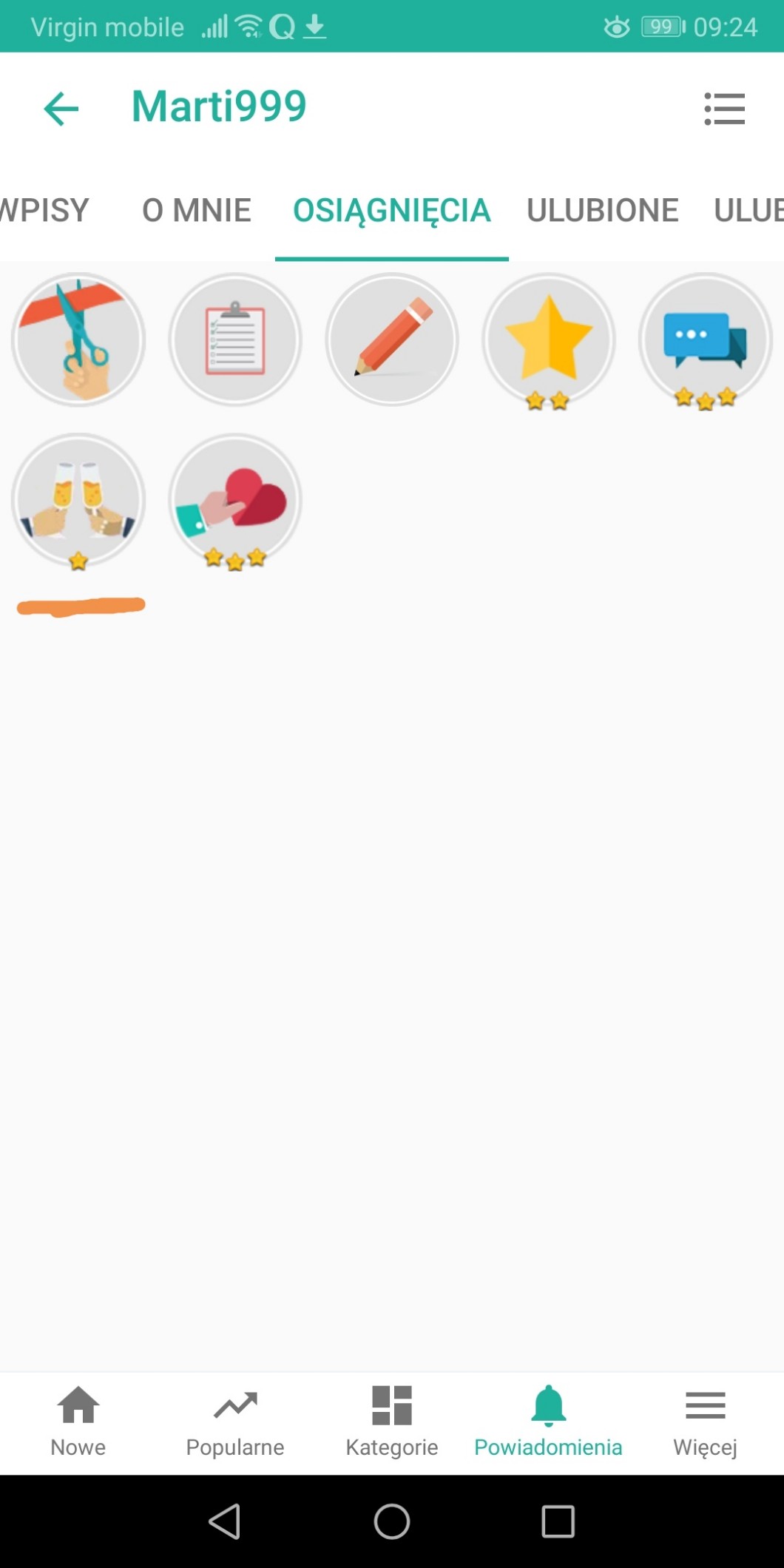
Task: View the big star achievement badge
Action: pos(549,339)
